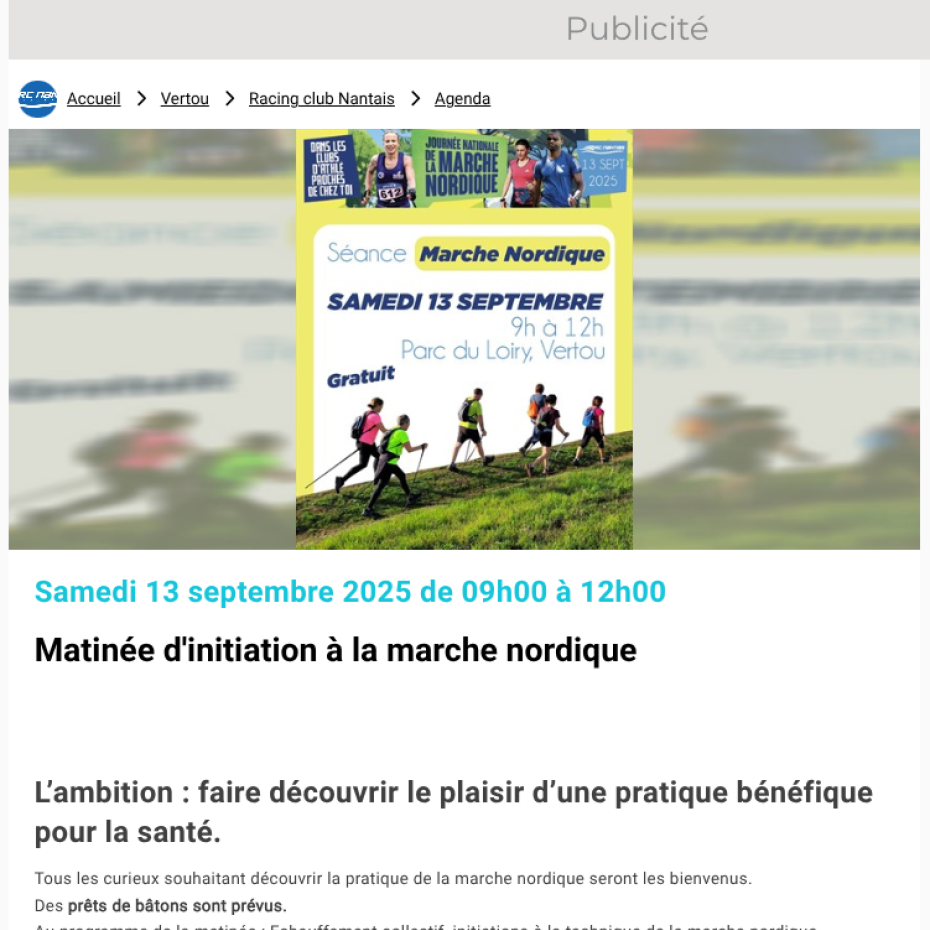The width and height of the screenshot is (930, 930).
Task: Open the Vertou breadcrumb link
Action: 184,99
